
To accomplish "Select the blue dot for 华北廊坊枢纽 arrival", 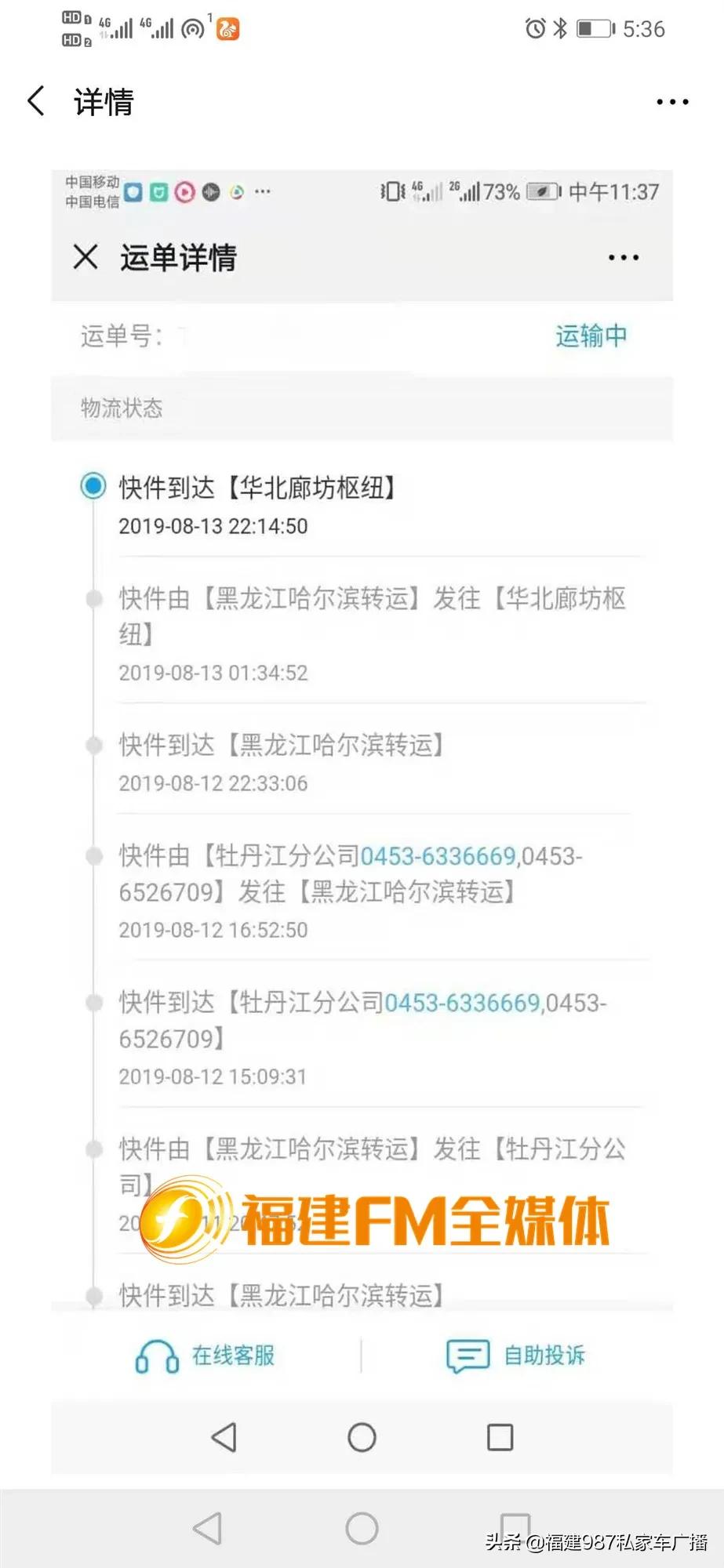I will coord(93,485).
